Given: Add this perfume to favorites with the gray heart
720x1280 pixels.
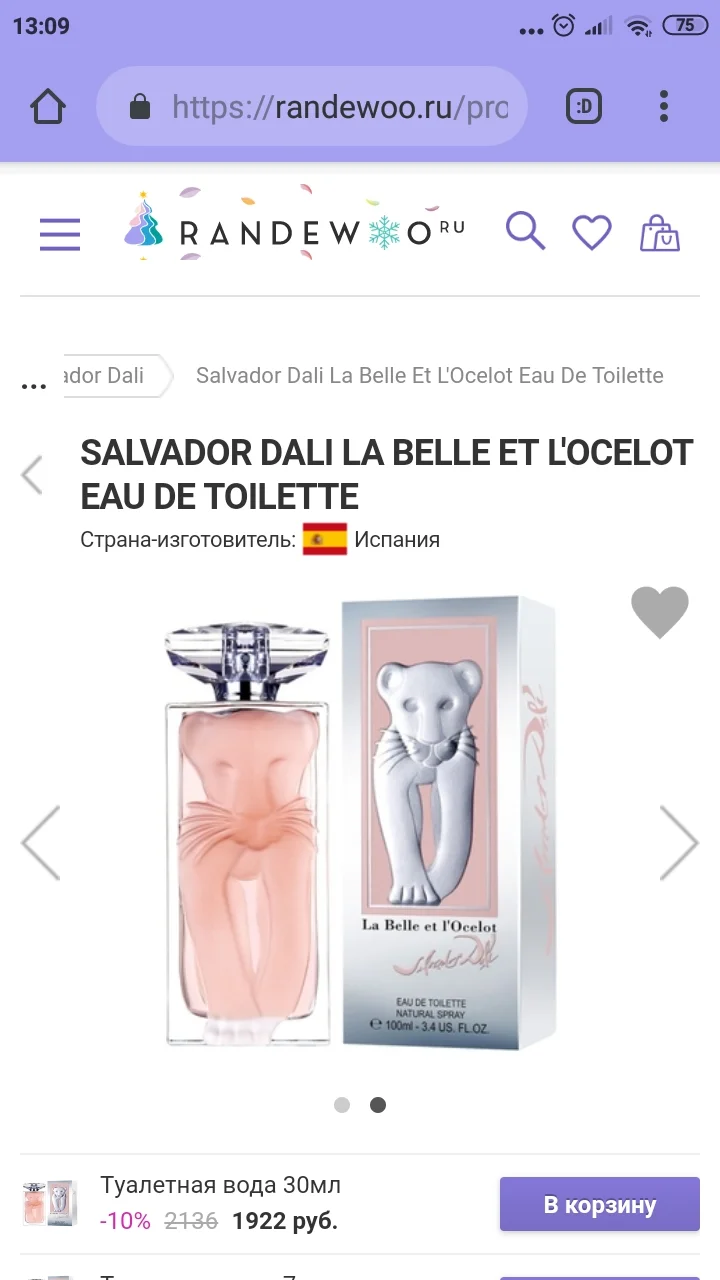Looking at the screenshot, I should (x=660, y=611).
